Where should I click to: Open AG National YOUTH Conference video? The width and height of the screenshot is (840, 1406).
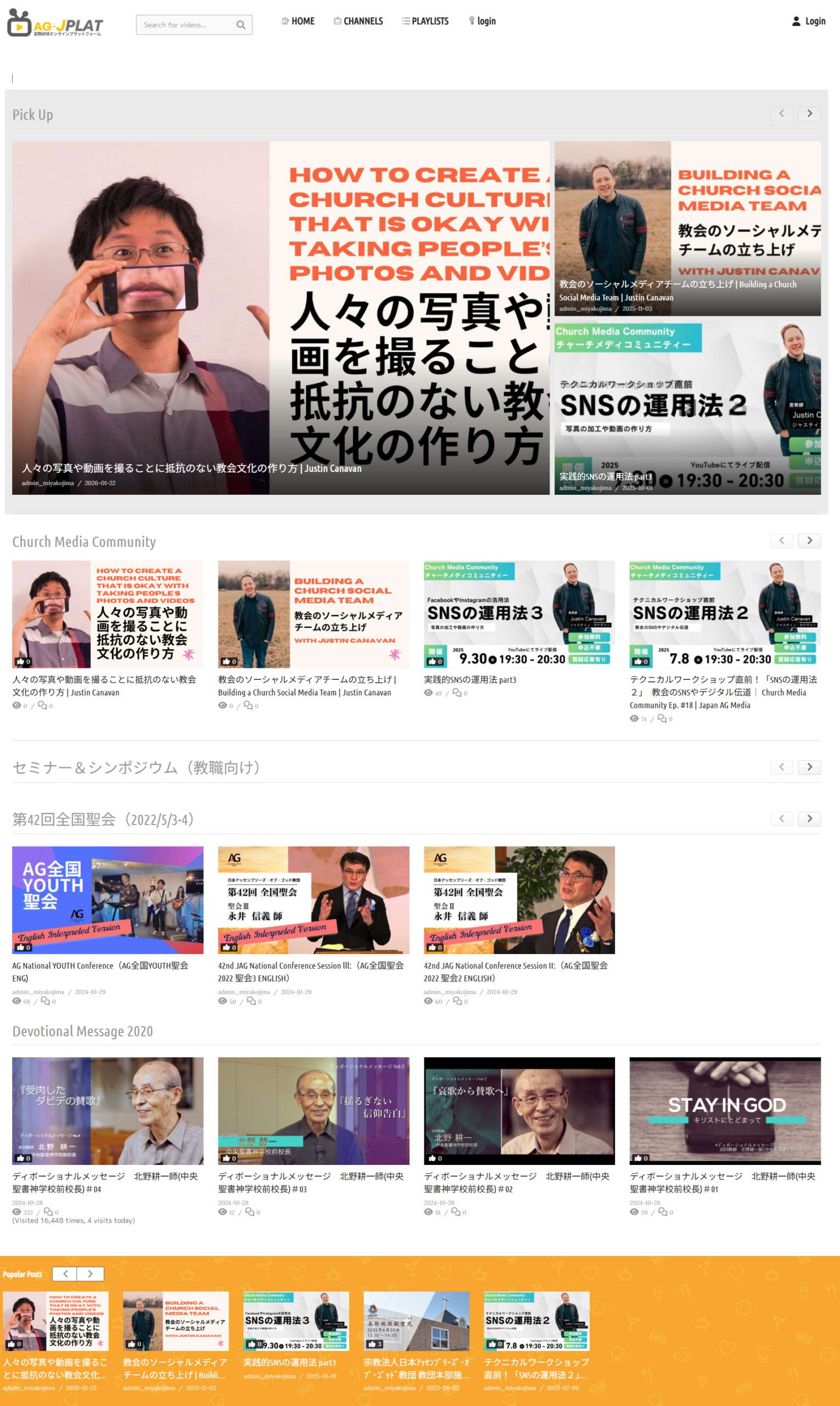[x=108, y=900]
